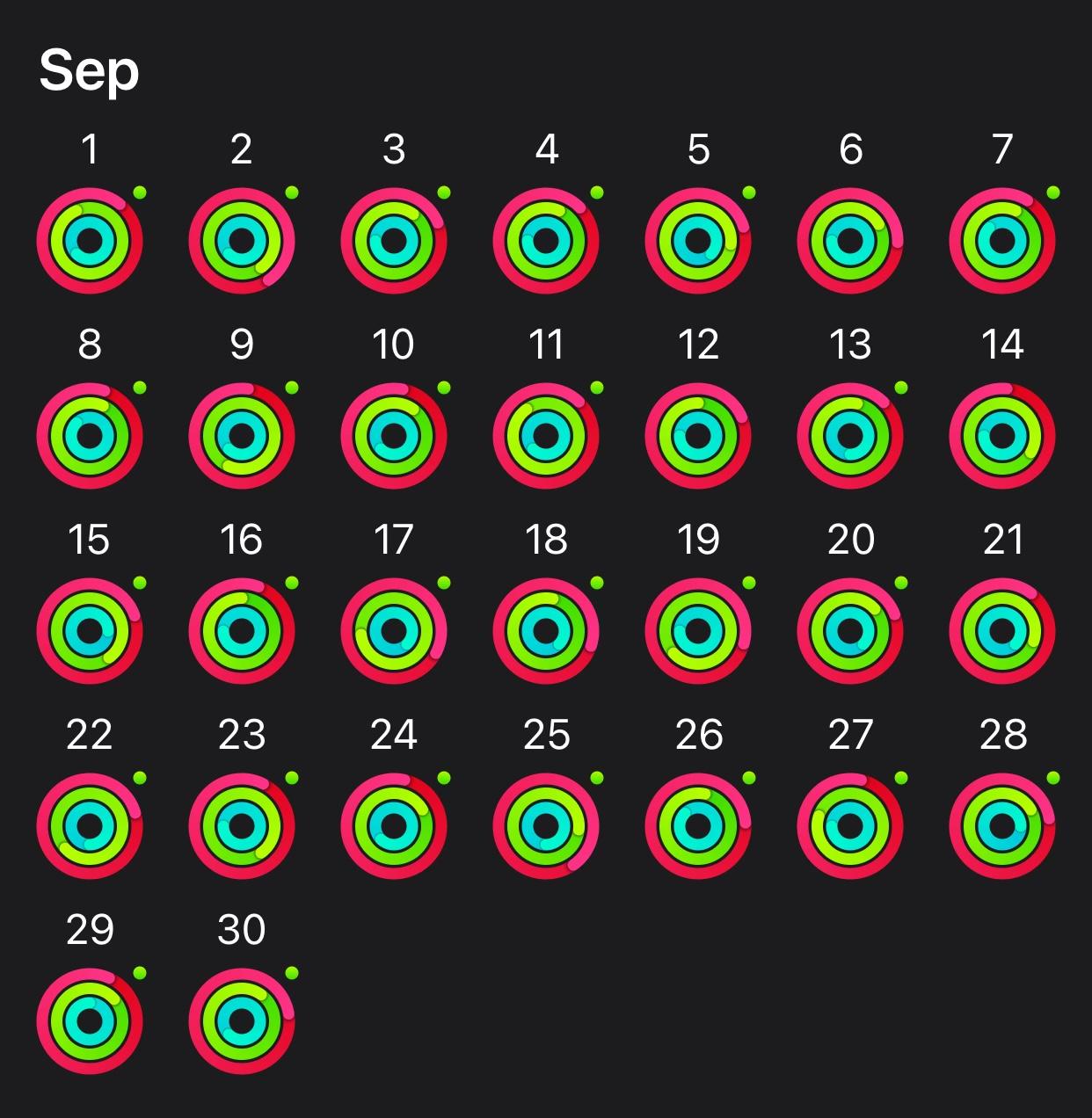Viewport: 1092px width, 1118px height.
Task: View activity rings for day 24
Action: tap(394, 826)
